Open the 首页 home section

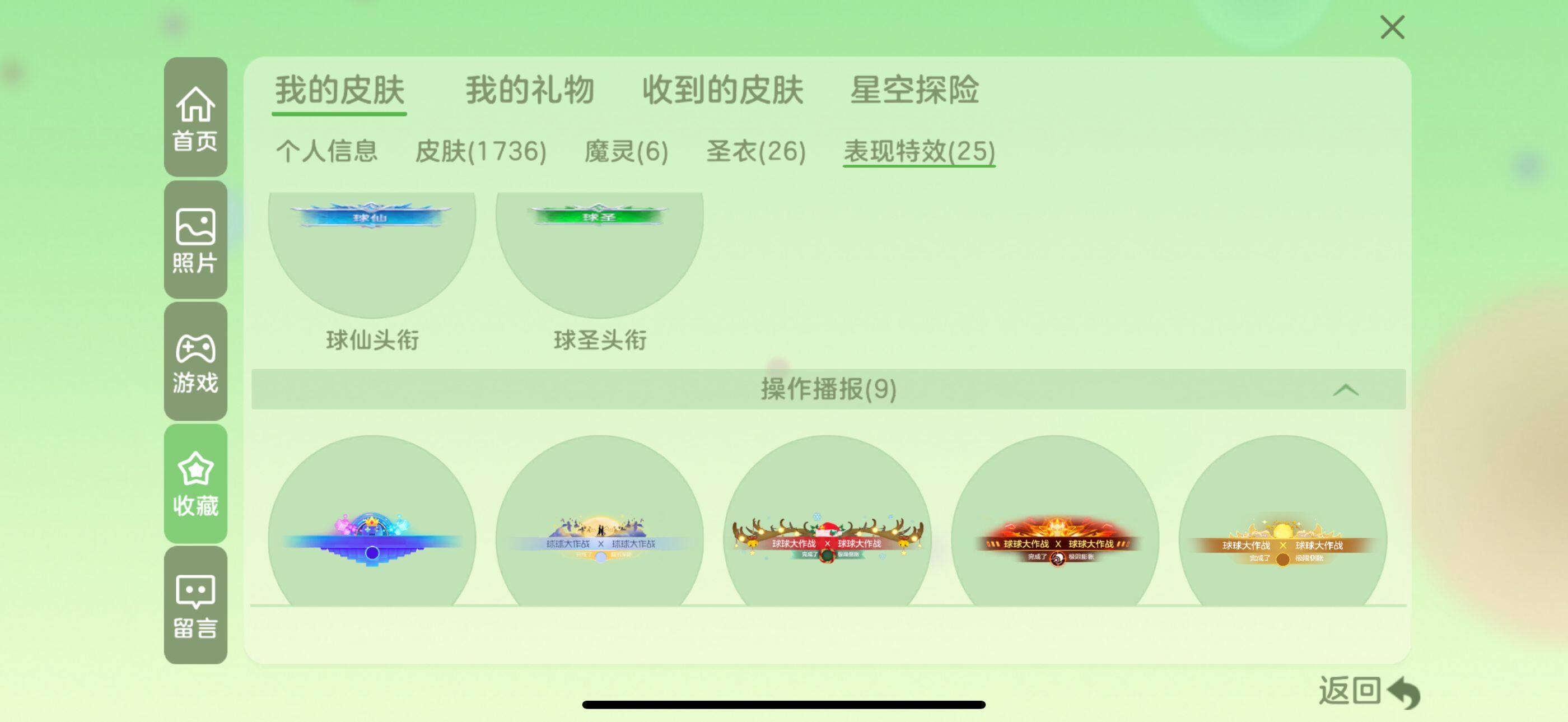tap(195, 118)
